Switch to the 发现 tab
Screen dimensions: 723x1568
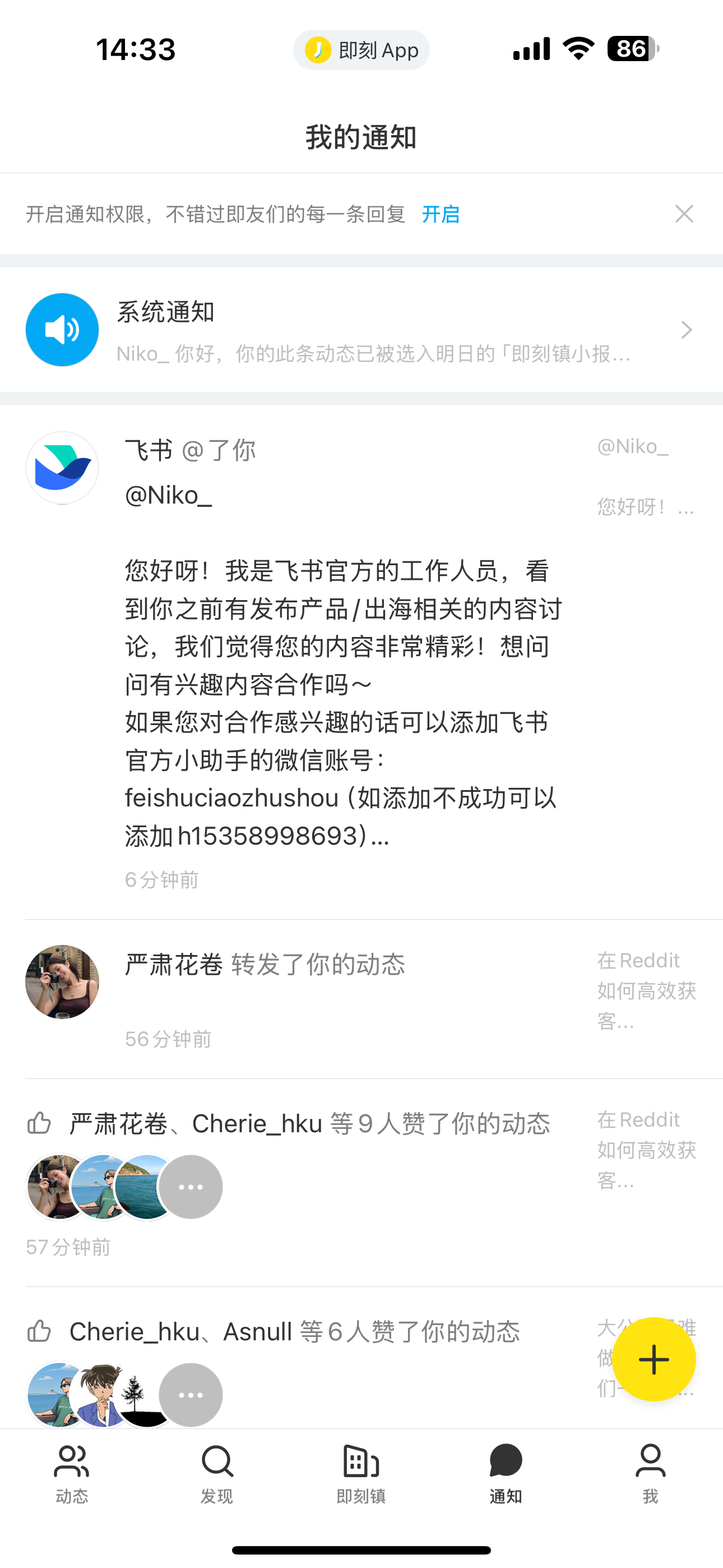(217, 1473)
